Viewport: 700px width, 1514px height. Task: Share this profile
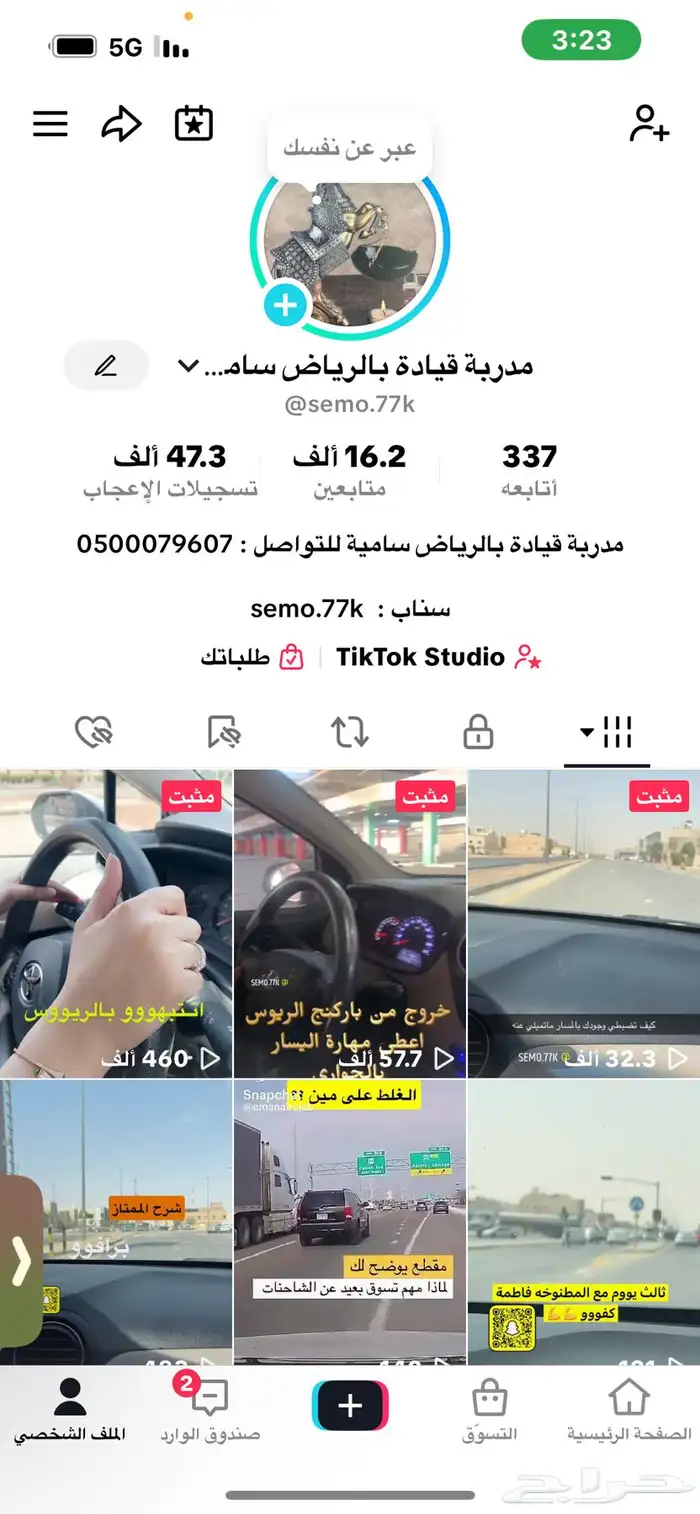[121, 124]
